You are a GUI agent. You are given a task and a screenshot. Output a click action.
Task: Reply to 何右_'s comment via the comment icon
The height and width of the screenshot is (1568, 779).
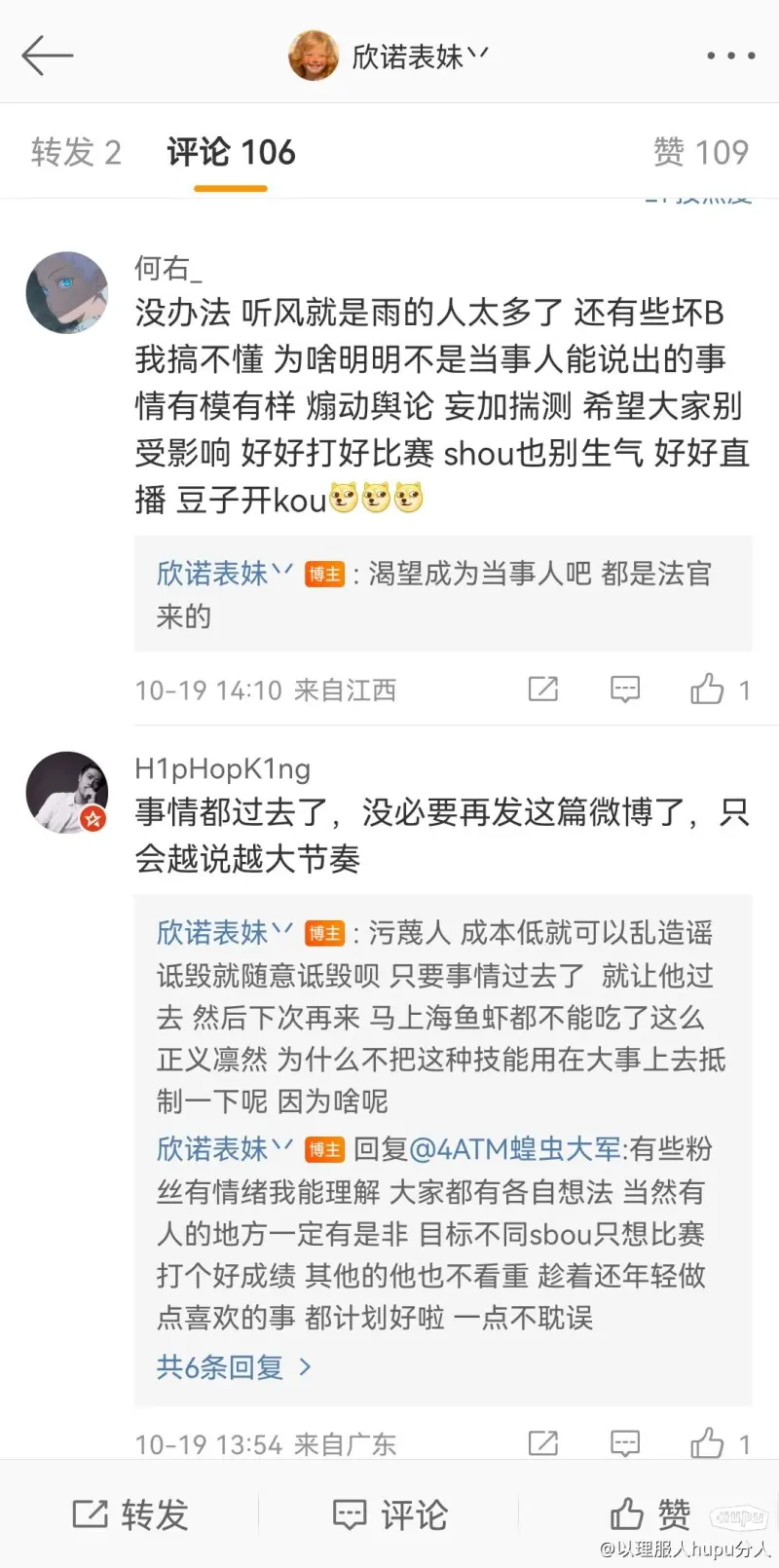pyautogui.click(x=624, y=690)
